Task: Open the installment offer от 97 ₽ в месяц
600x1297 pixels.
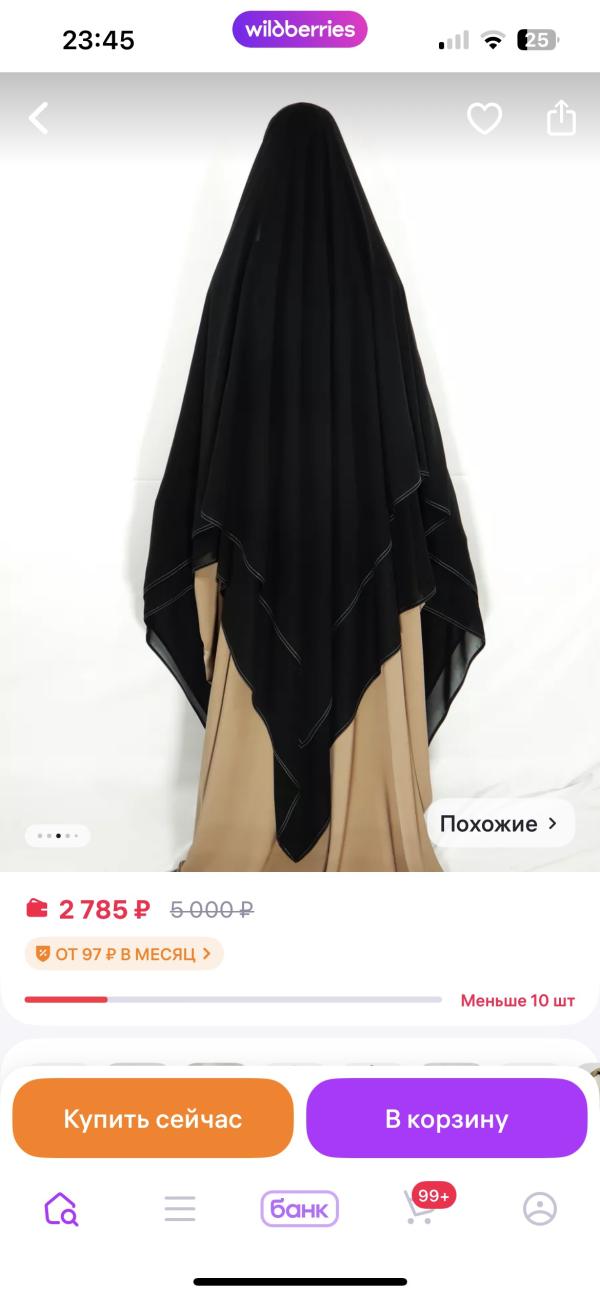Action: tap(124, 953)
